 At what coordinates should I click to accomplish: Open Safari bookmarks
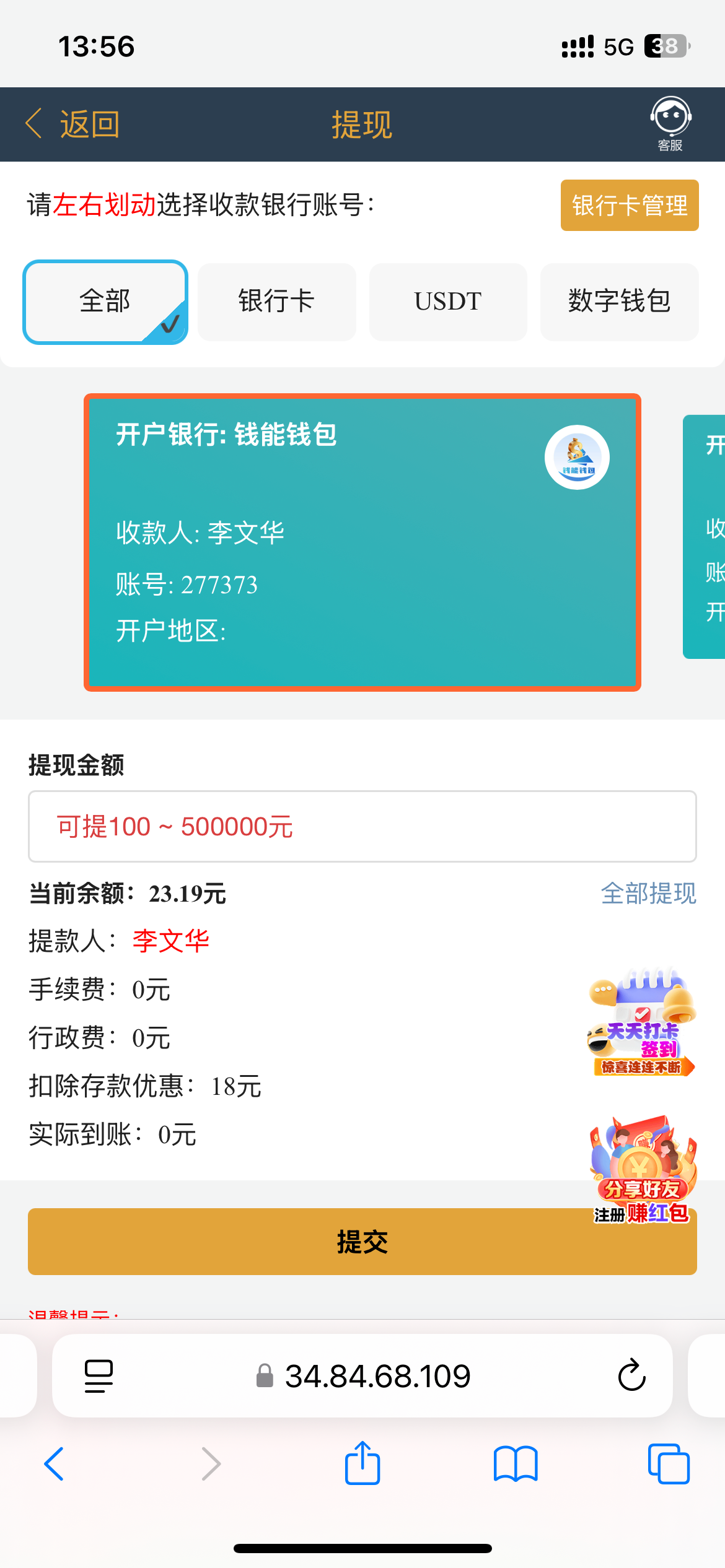516,1464
